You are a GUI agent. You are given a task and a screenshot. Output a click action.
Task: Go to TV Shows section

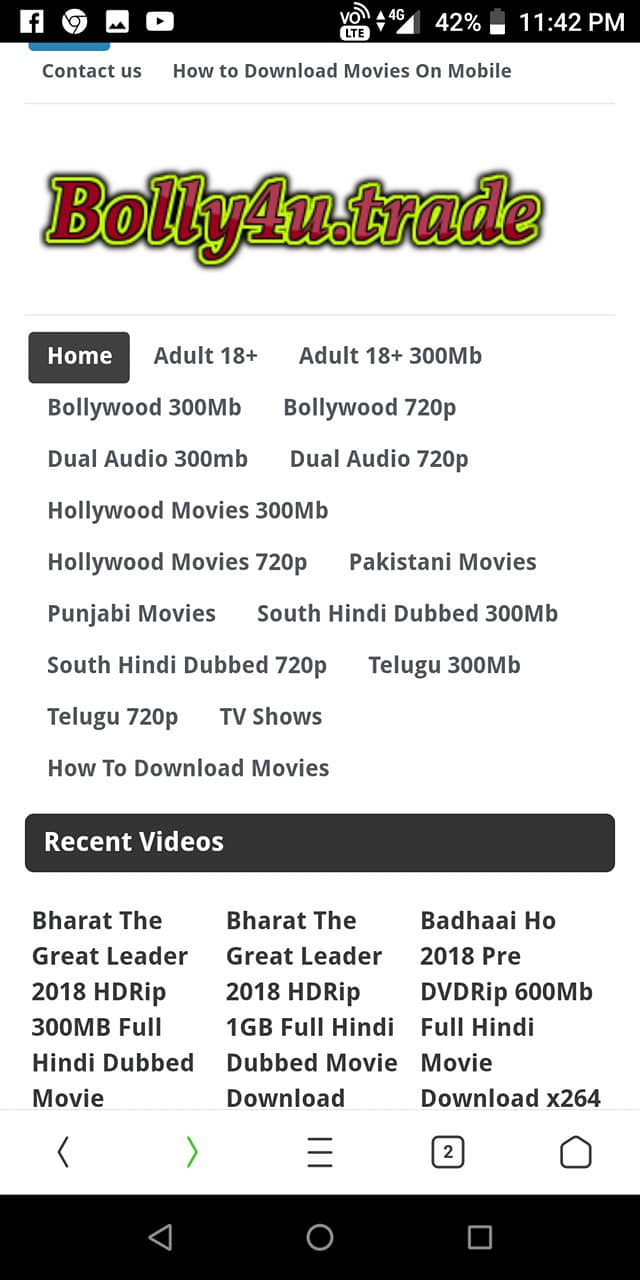(271, 717)
